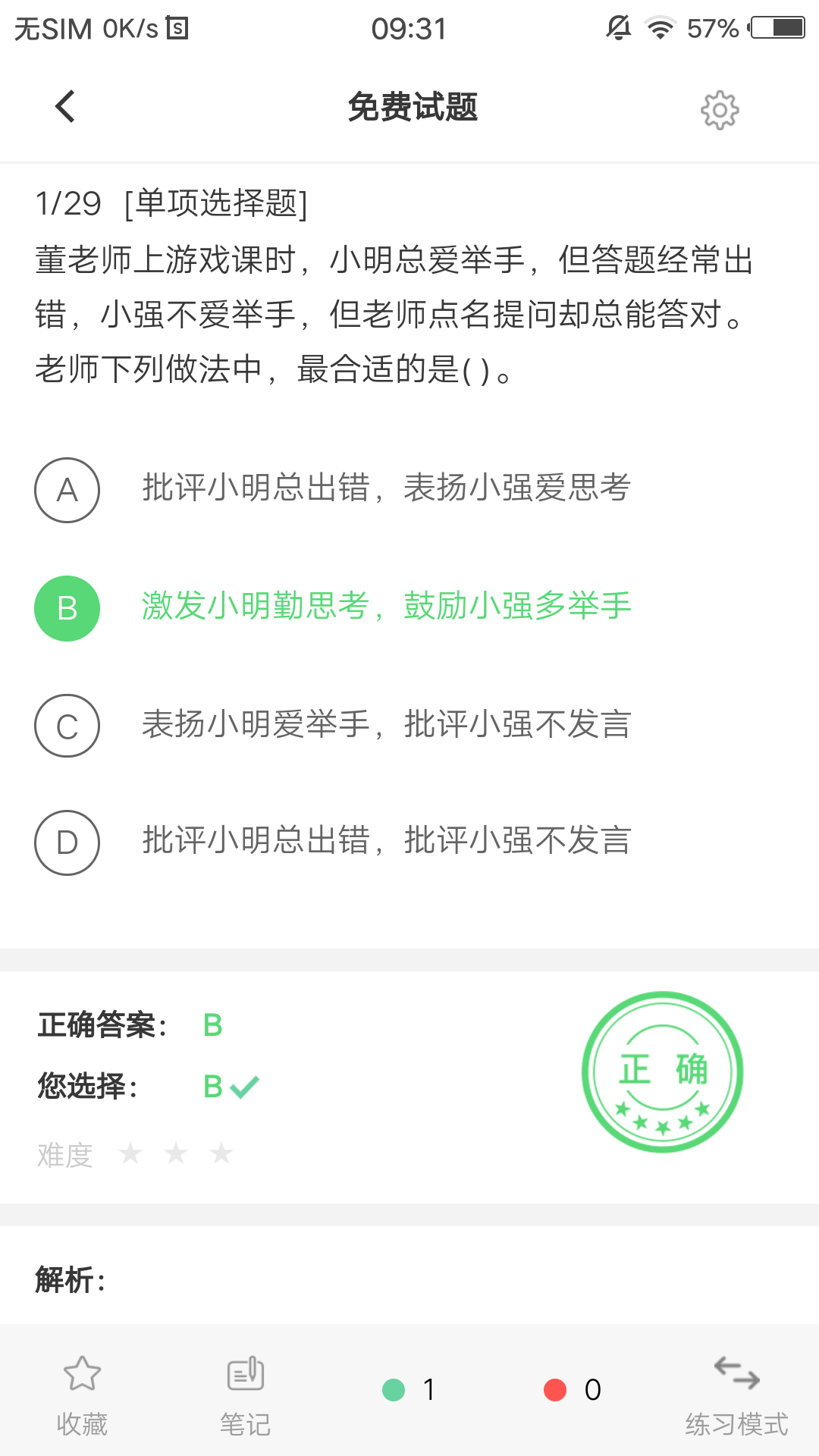The width and height of the screenshot is (819, 1456).
Task: Tap the green selected option B circle
Action: 67,608
